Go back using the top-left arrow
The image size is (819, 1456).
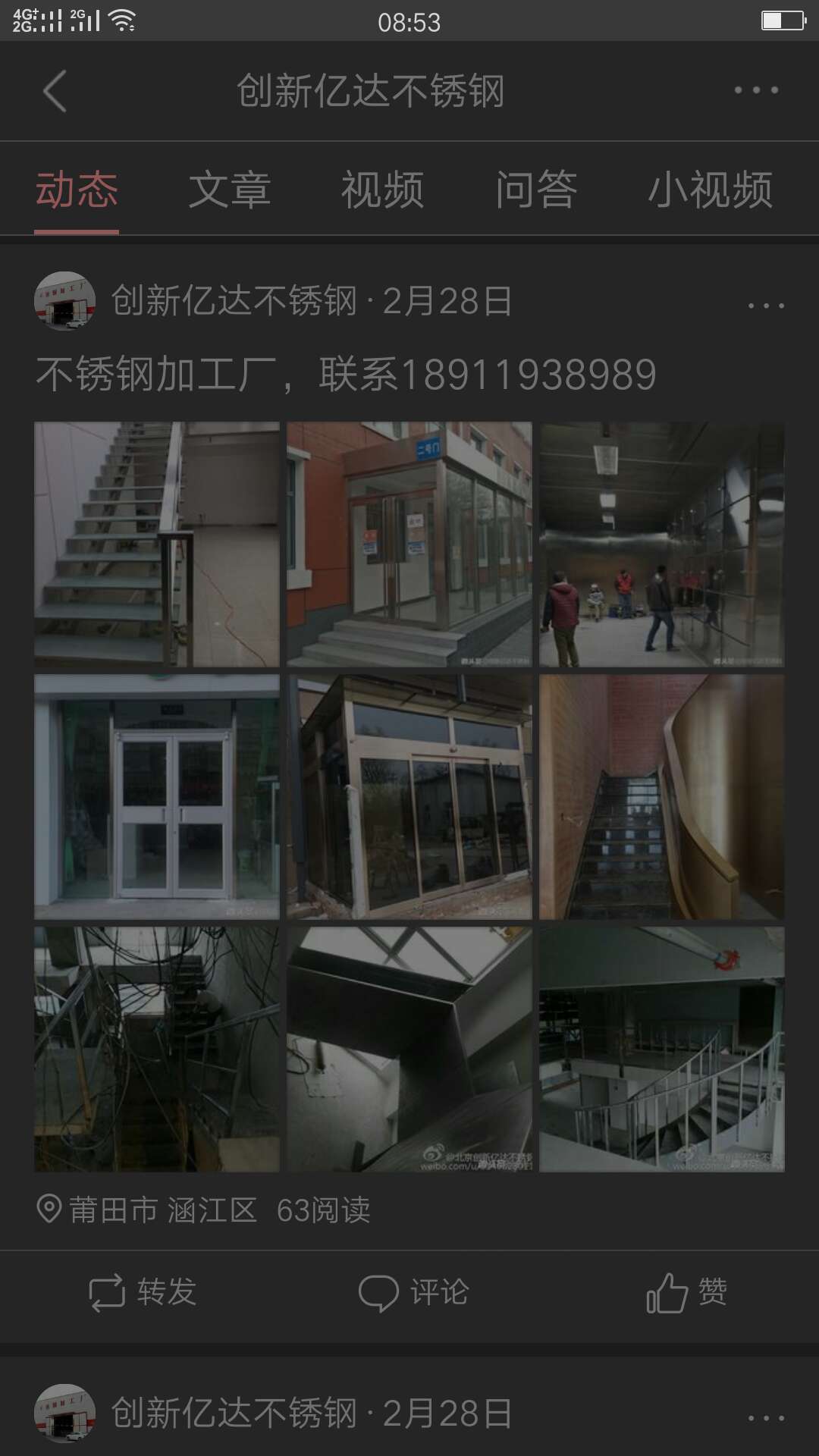coord(55,91)
